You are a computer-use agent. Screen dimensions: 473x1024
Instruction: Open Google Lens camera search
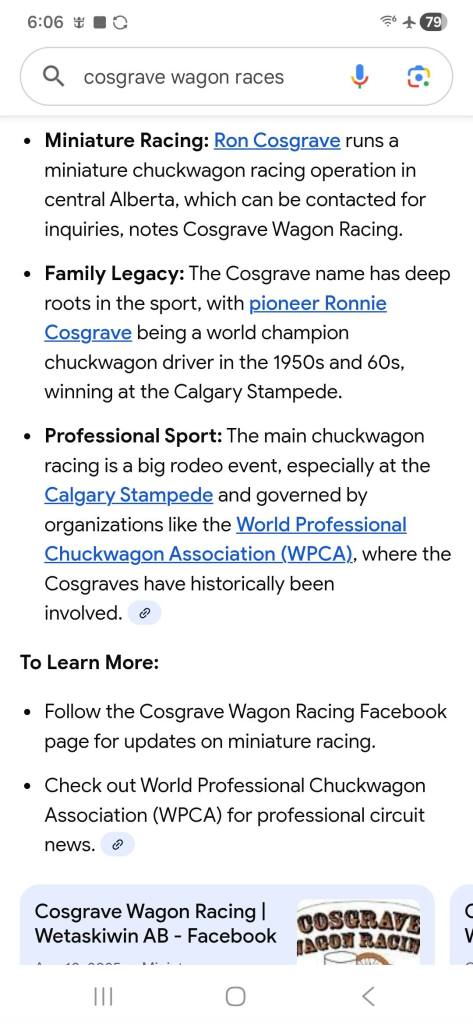(418, 77)
